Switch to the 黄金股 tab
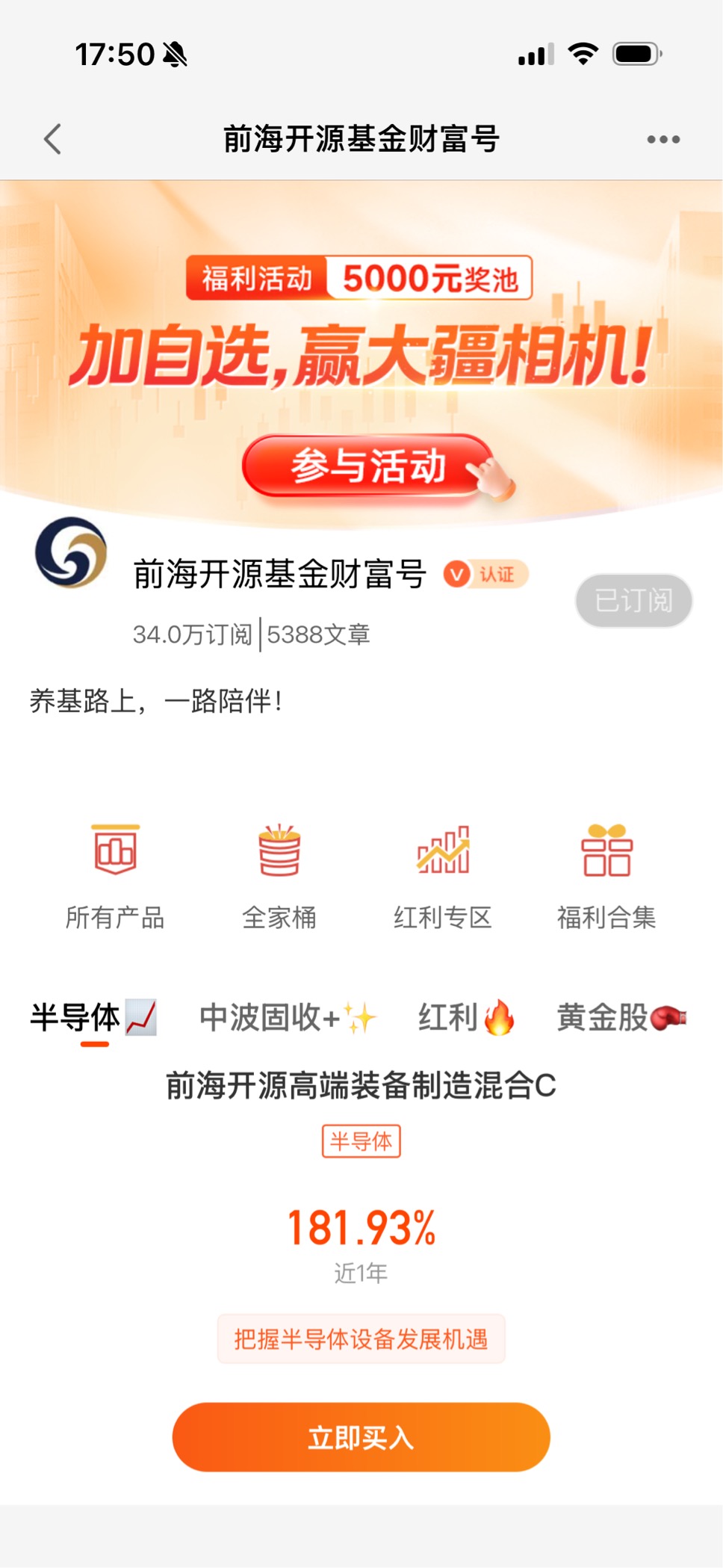 tap(621, 1018)
